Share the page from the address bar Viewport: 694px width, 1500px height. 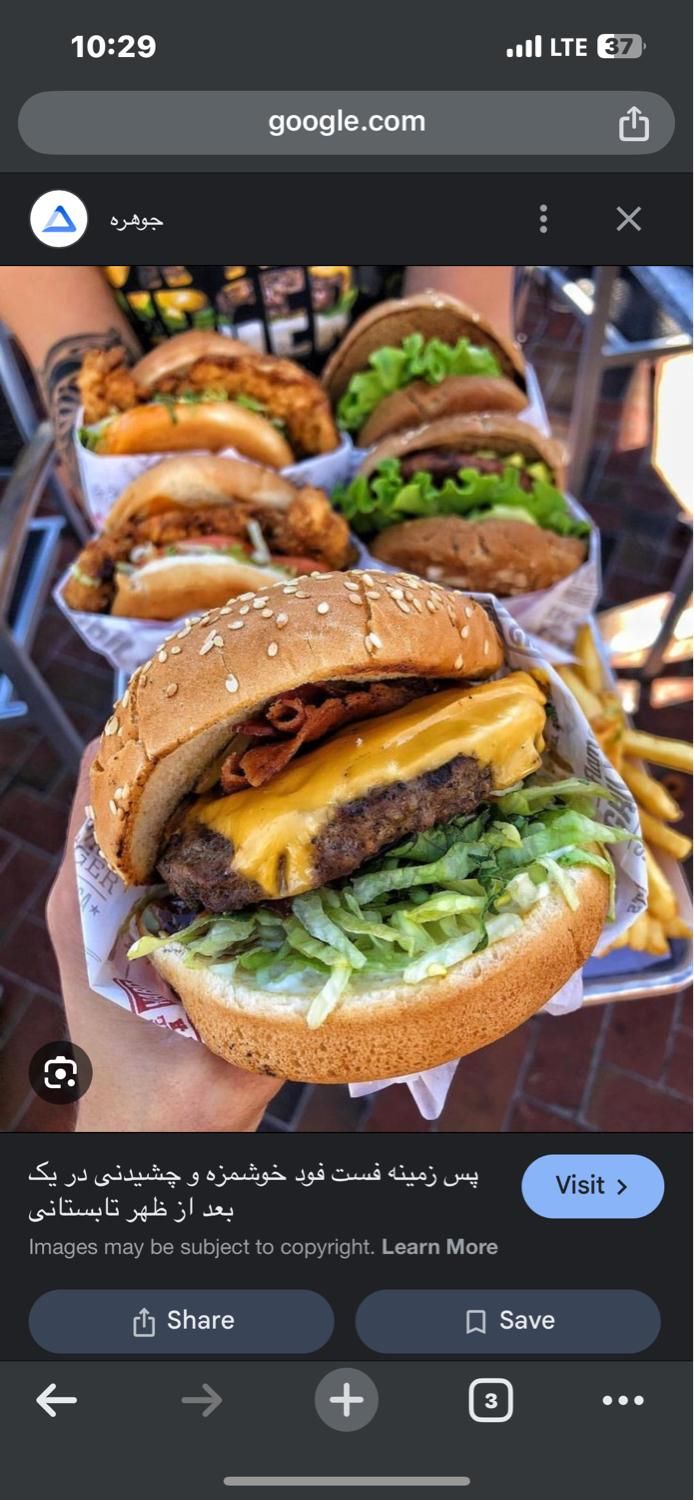point(633,124)
